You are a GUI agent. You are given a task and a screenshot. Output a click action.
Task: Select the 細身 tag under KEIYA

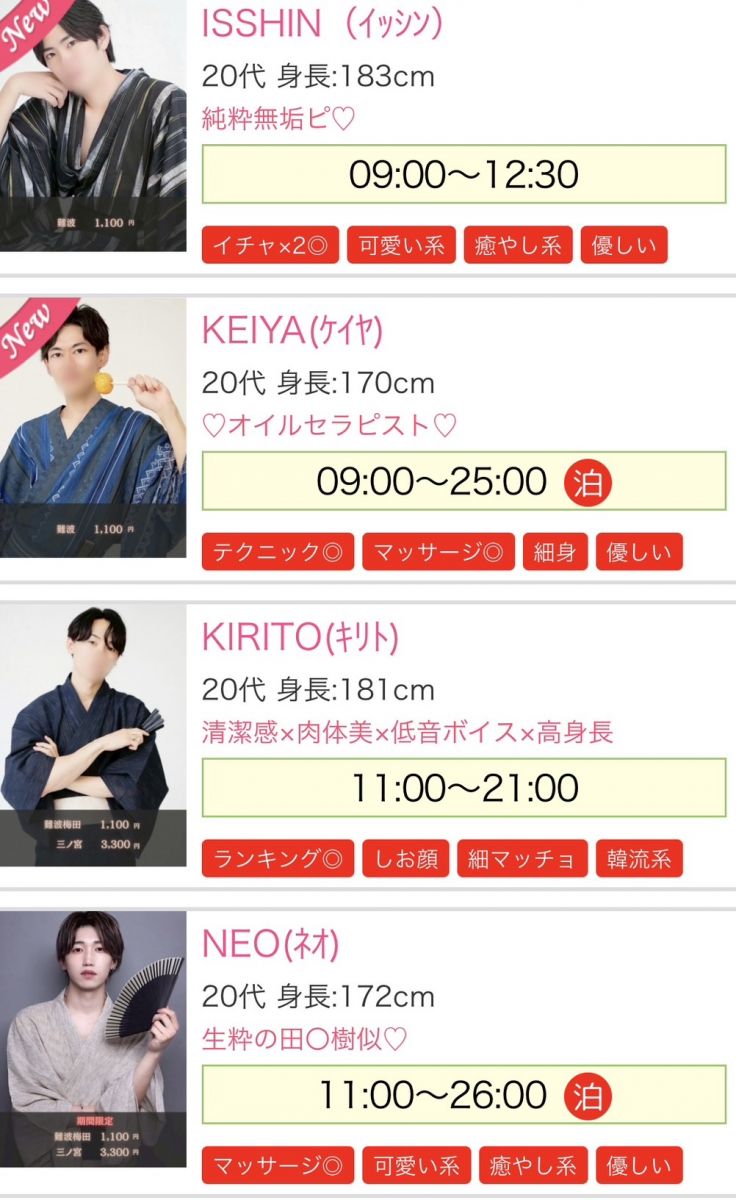click(x=555, y=552)
